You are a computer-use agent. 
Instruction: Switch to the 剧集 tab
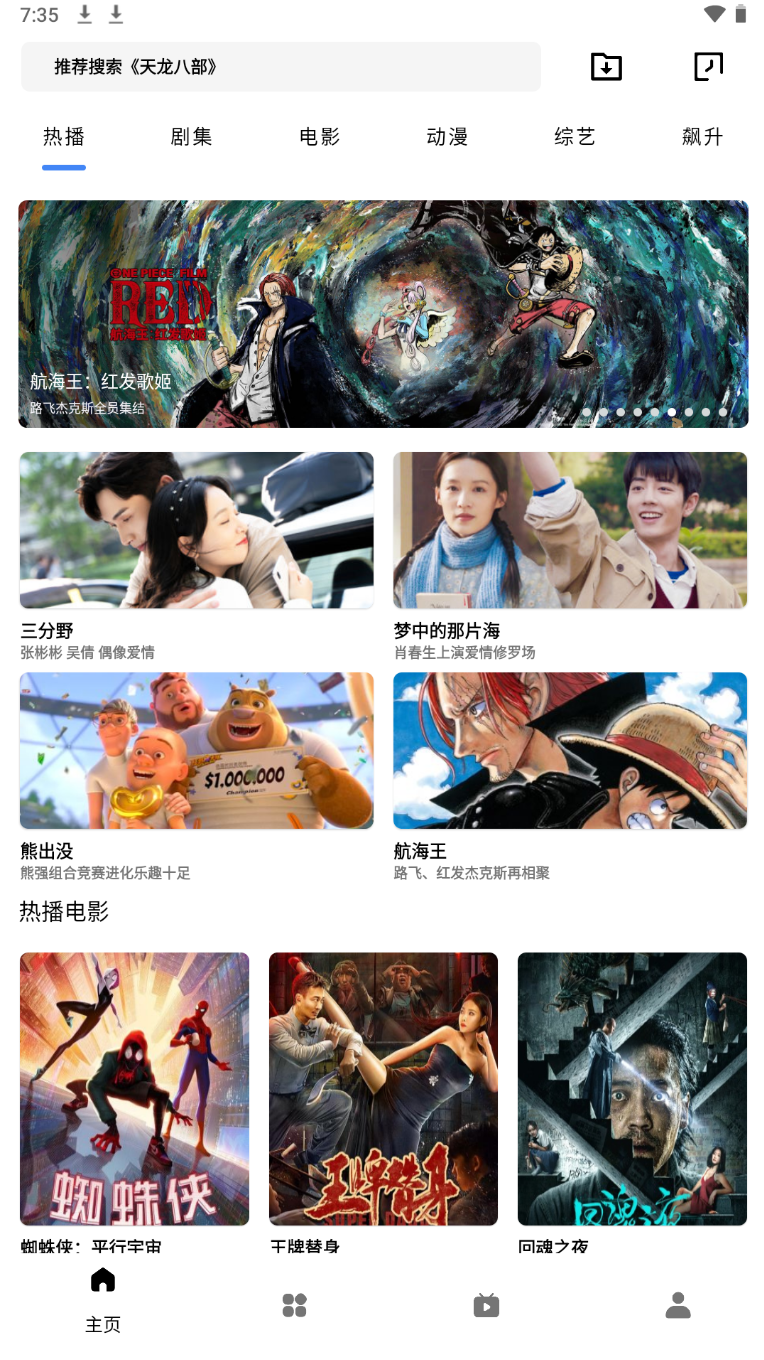[191, 137]
